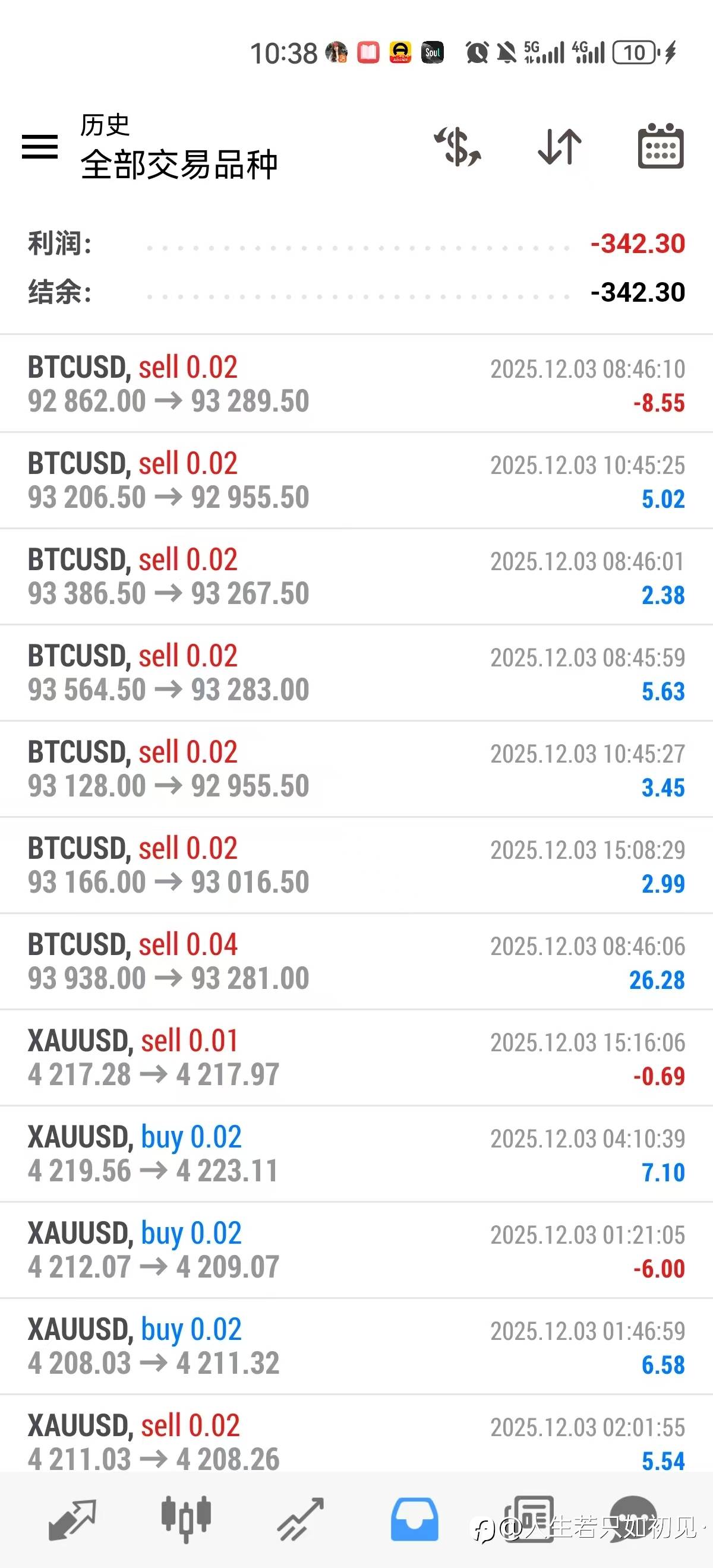This screenshot has width=713, height=1568.
Task: Switch to the news Messages tab
Action: coord(528,1520)
